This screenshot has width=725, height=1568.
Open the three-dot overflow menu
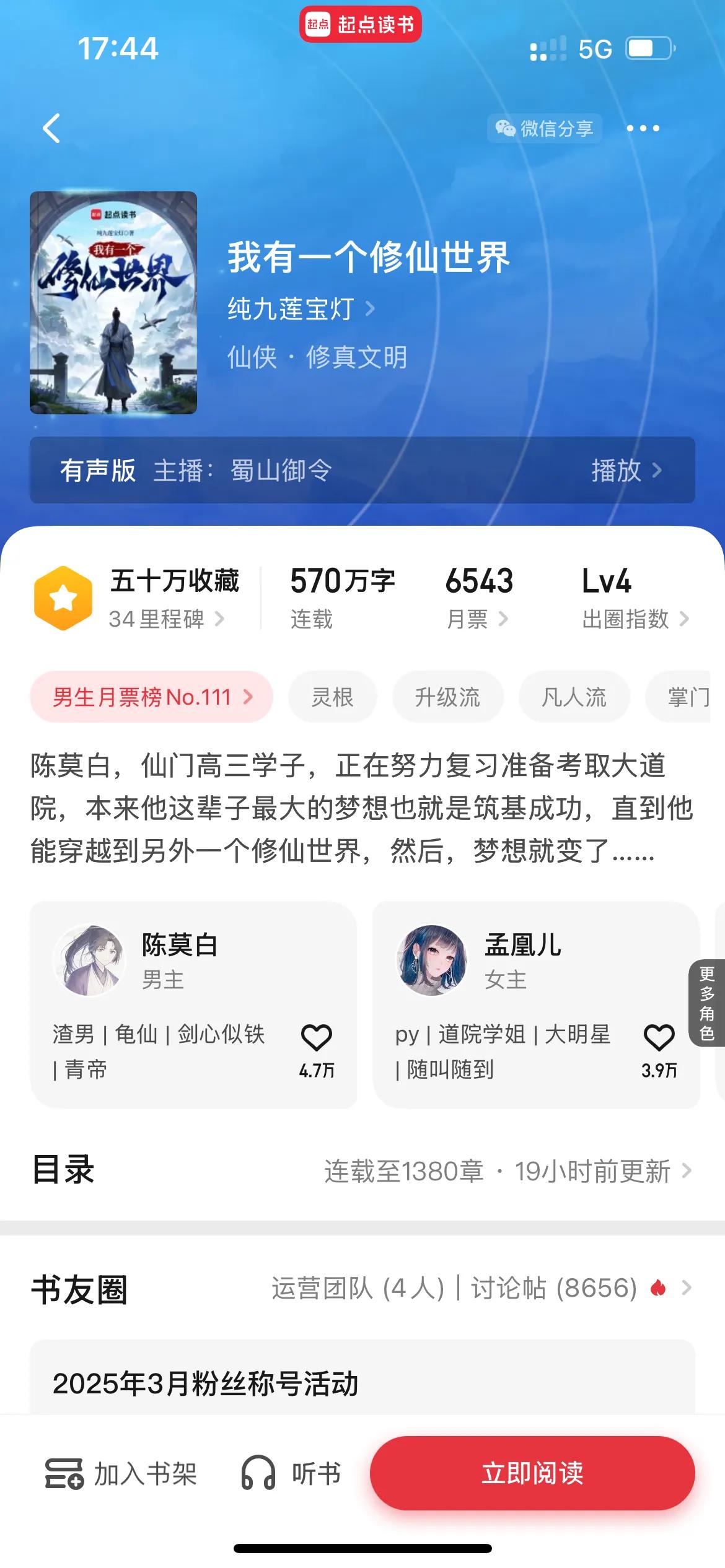coord(643,128)
